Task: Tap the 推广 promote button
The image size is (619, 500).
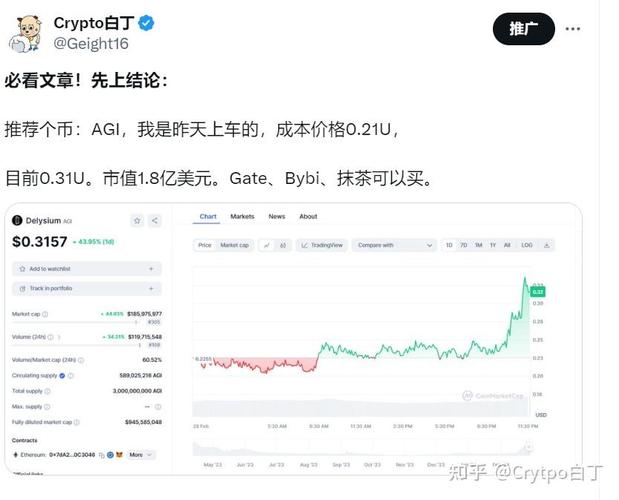Action: coord(523,29)
